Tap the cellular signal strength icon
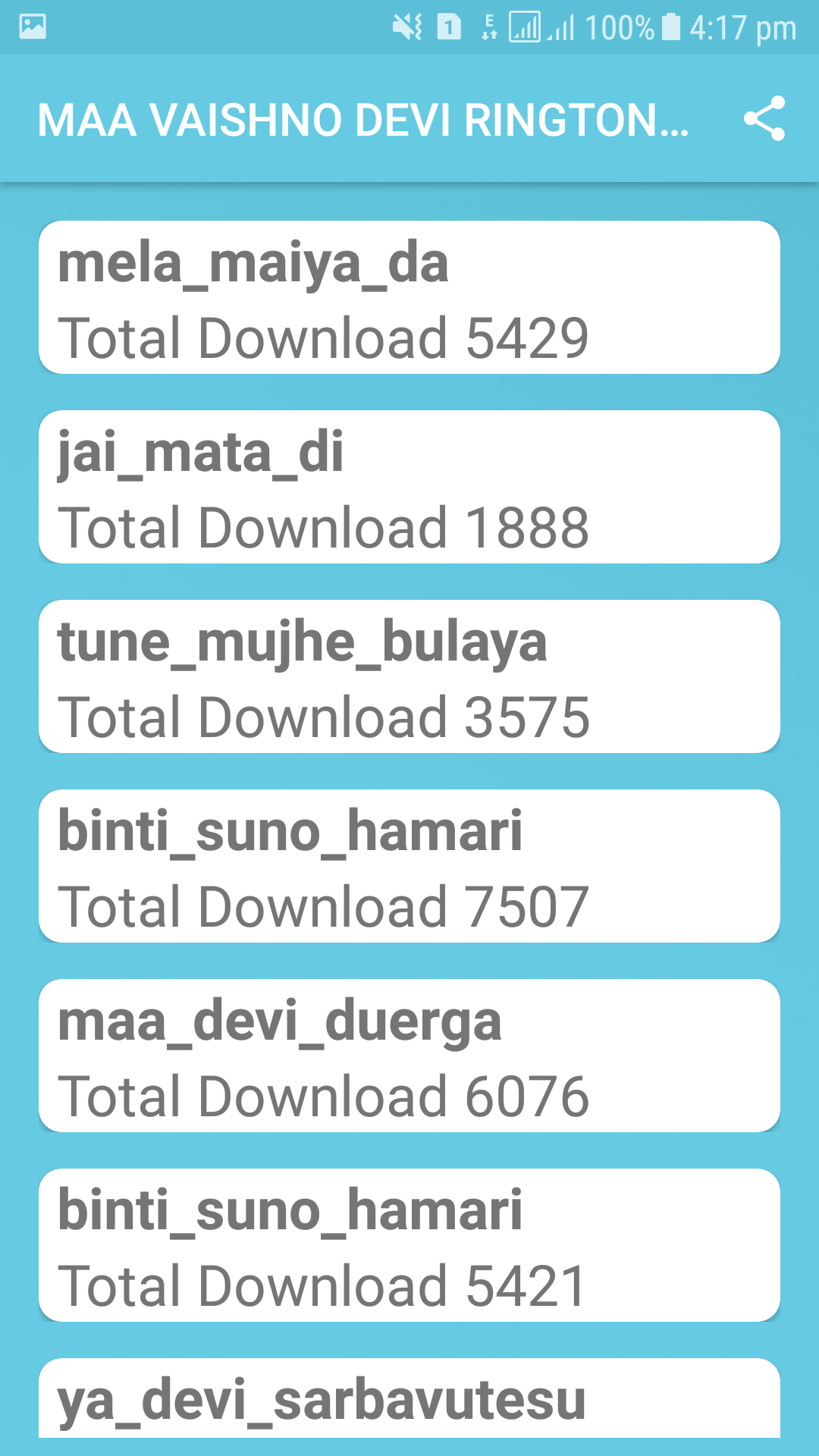 pos(526,27)
